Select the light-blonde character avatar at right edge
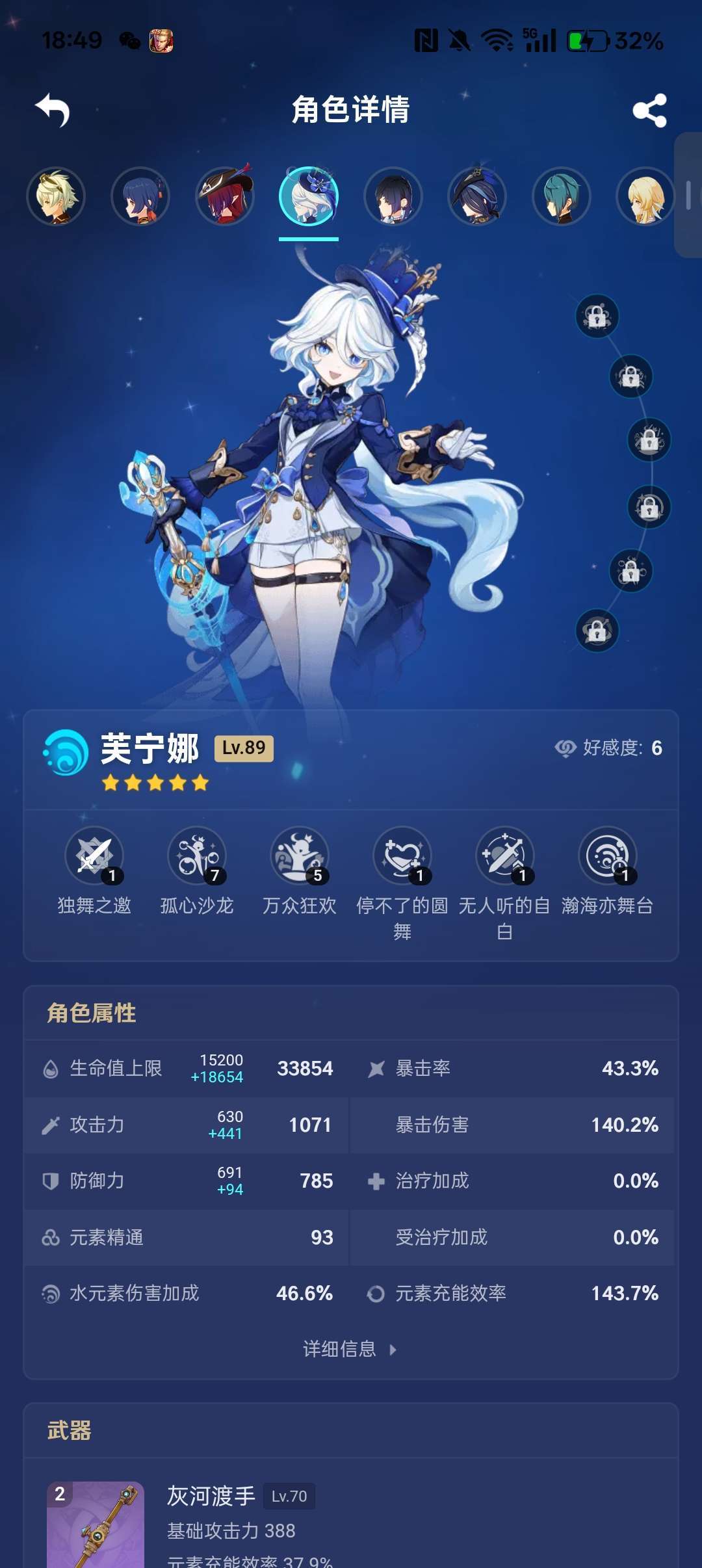 coord(645,196)
